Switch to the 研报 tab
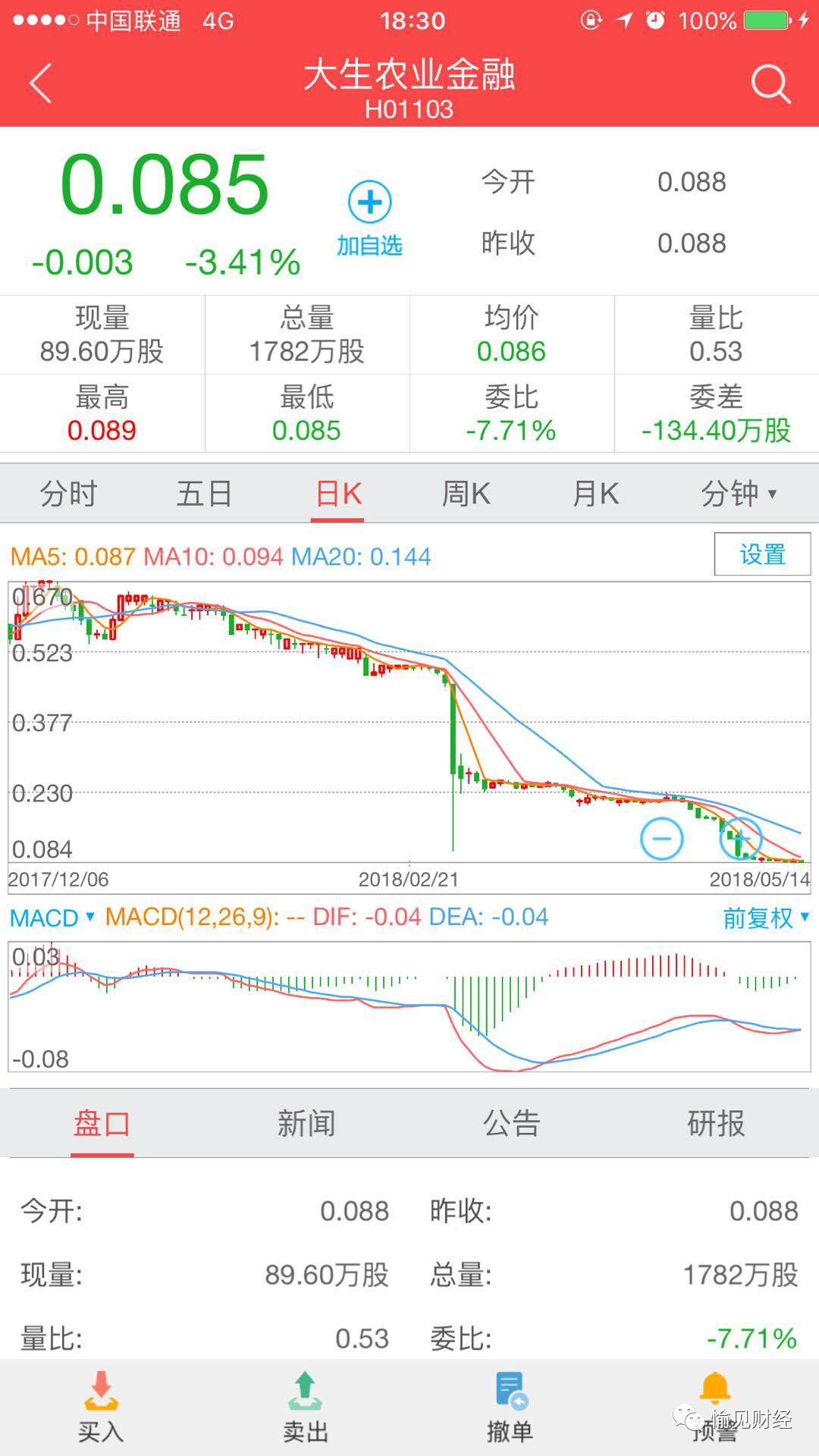The height and width of the screenshot is (1456, 819). (x=716, y=1123)
